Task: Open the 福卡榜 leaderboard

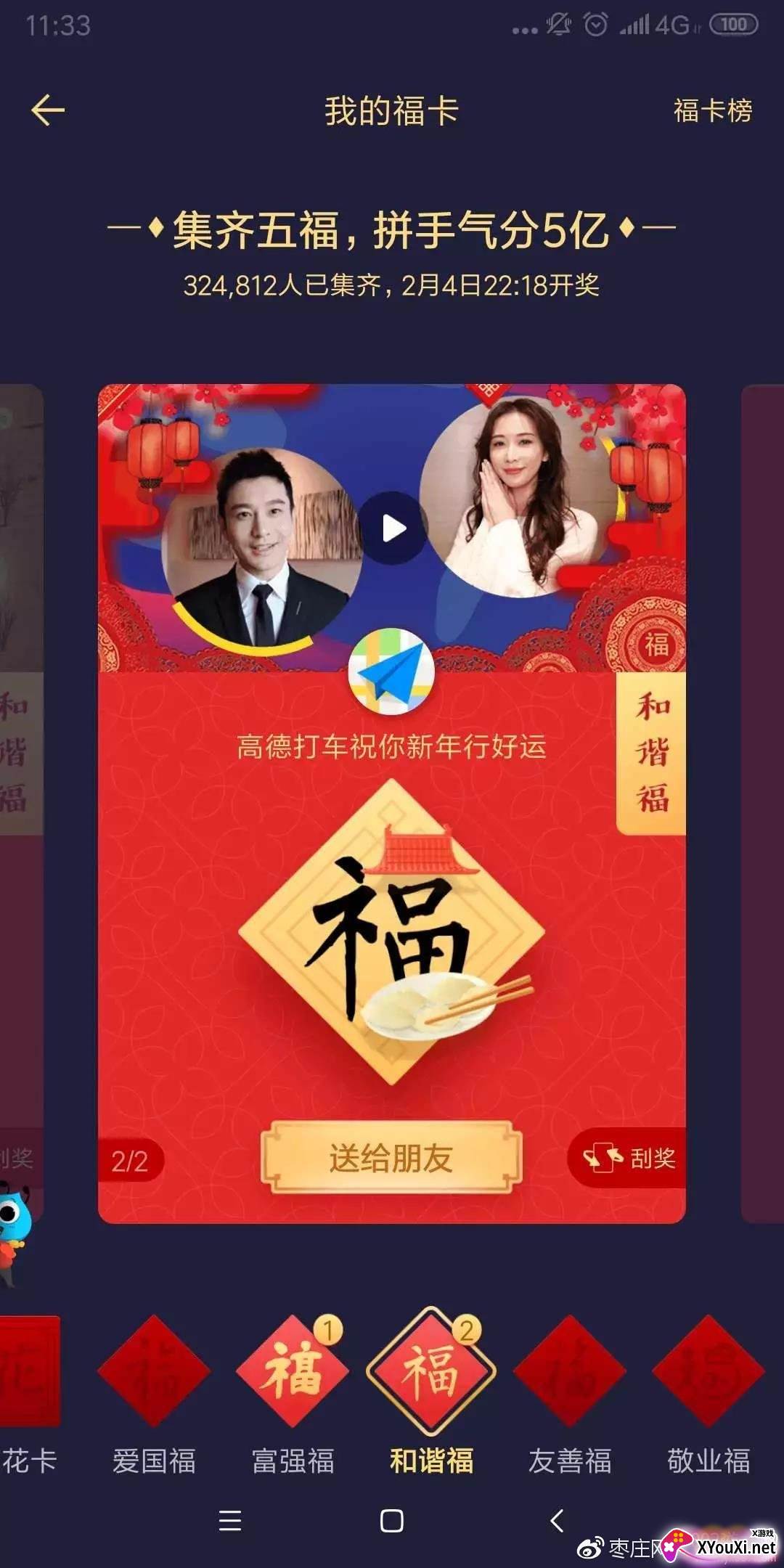Action: pyautogui.click(x=713, y=111)
